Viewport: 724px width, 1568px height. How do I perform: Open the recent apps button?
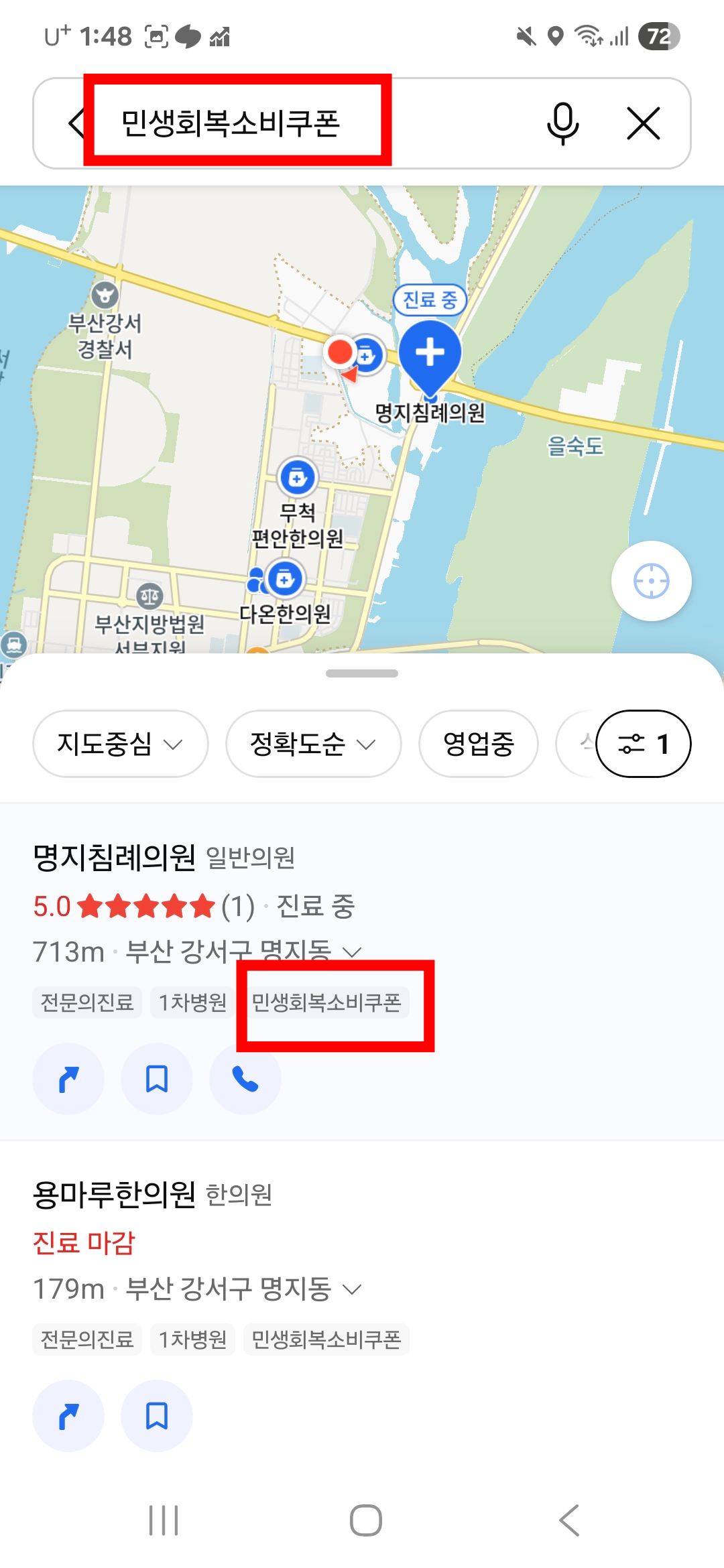[164, 1520]
